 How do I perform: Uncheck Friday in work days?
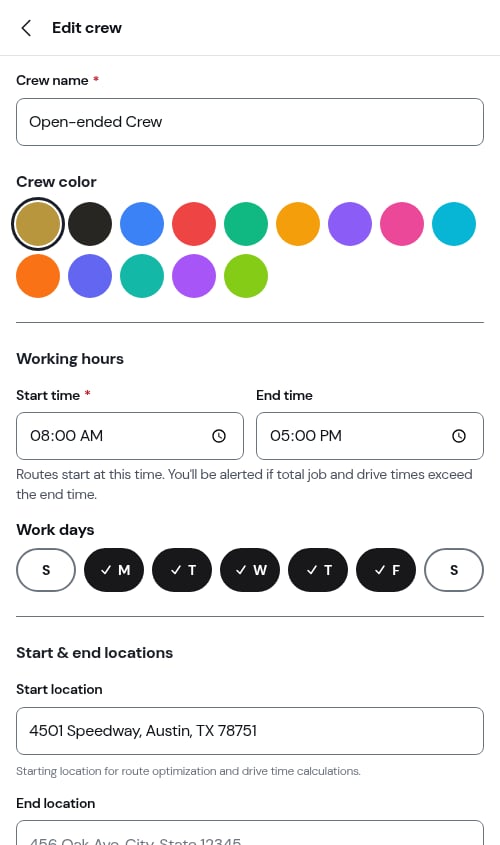(386, 570)
